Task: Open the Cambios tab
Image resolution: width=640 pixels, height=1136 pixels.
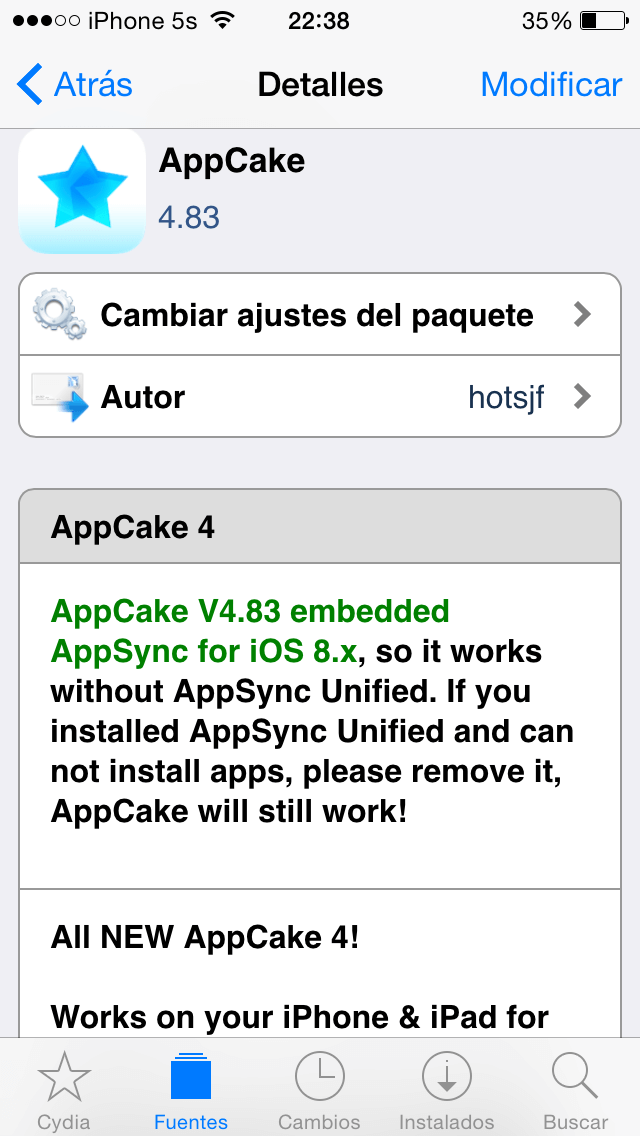Action: [x=319, y=1090]
